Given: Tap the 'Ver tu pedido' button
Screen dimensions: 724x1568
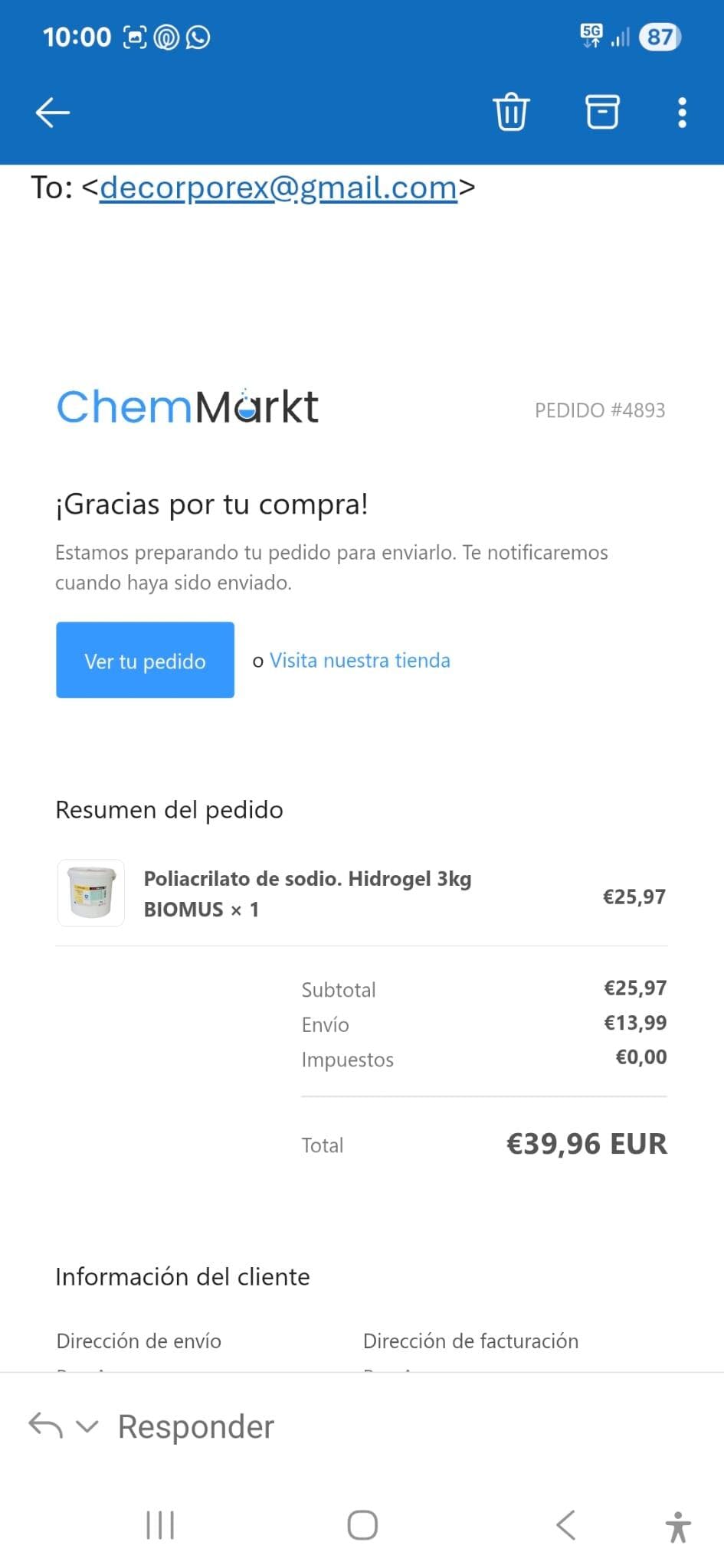Looking at the screenshot, I should pyautogui.click(x=145, y=660).
